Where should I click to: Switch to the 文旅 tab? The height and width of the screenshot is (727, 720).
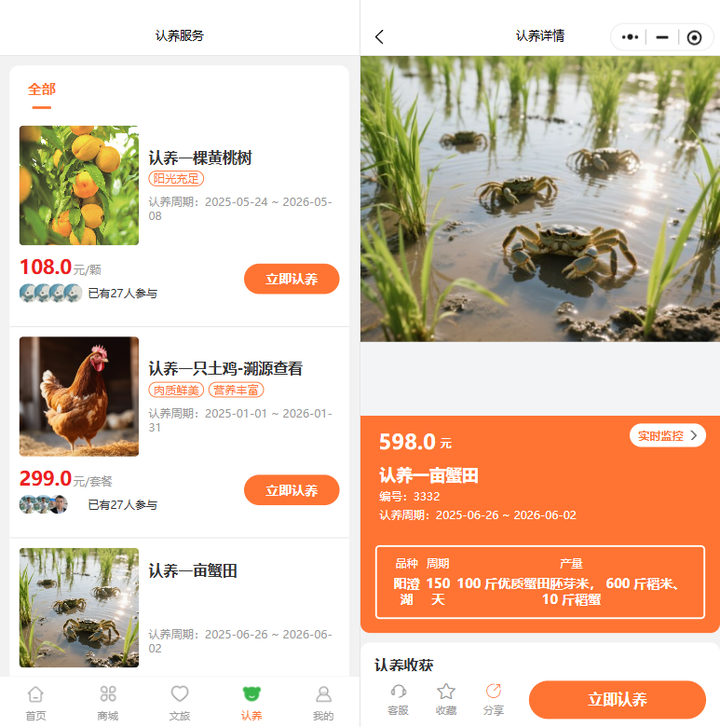tap(180, 702)
